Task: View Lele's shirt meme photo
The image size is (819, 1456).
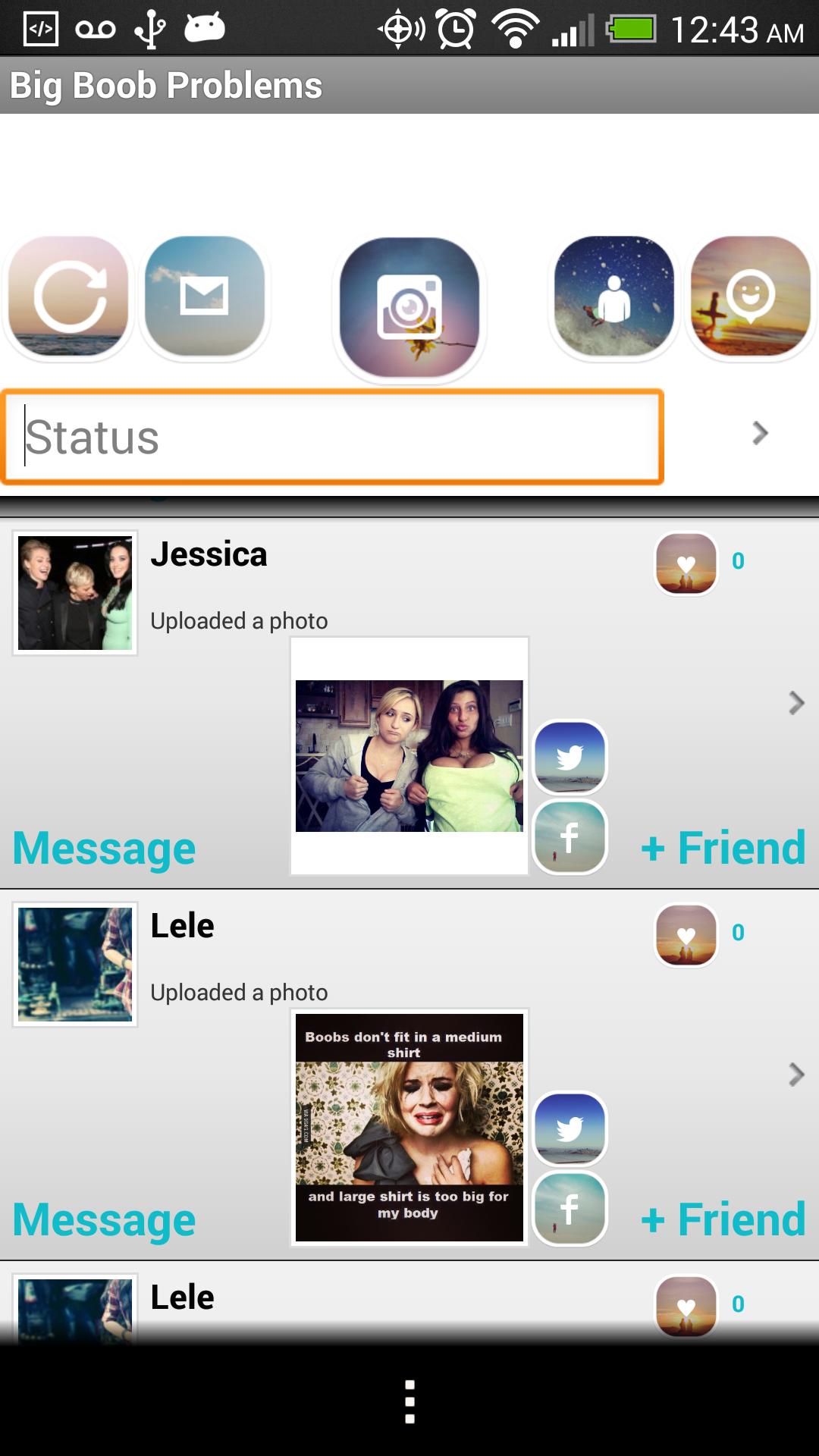Action: click(409, 1128)
